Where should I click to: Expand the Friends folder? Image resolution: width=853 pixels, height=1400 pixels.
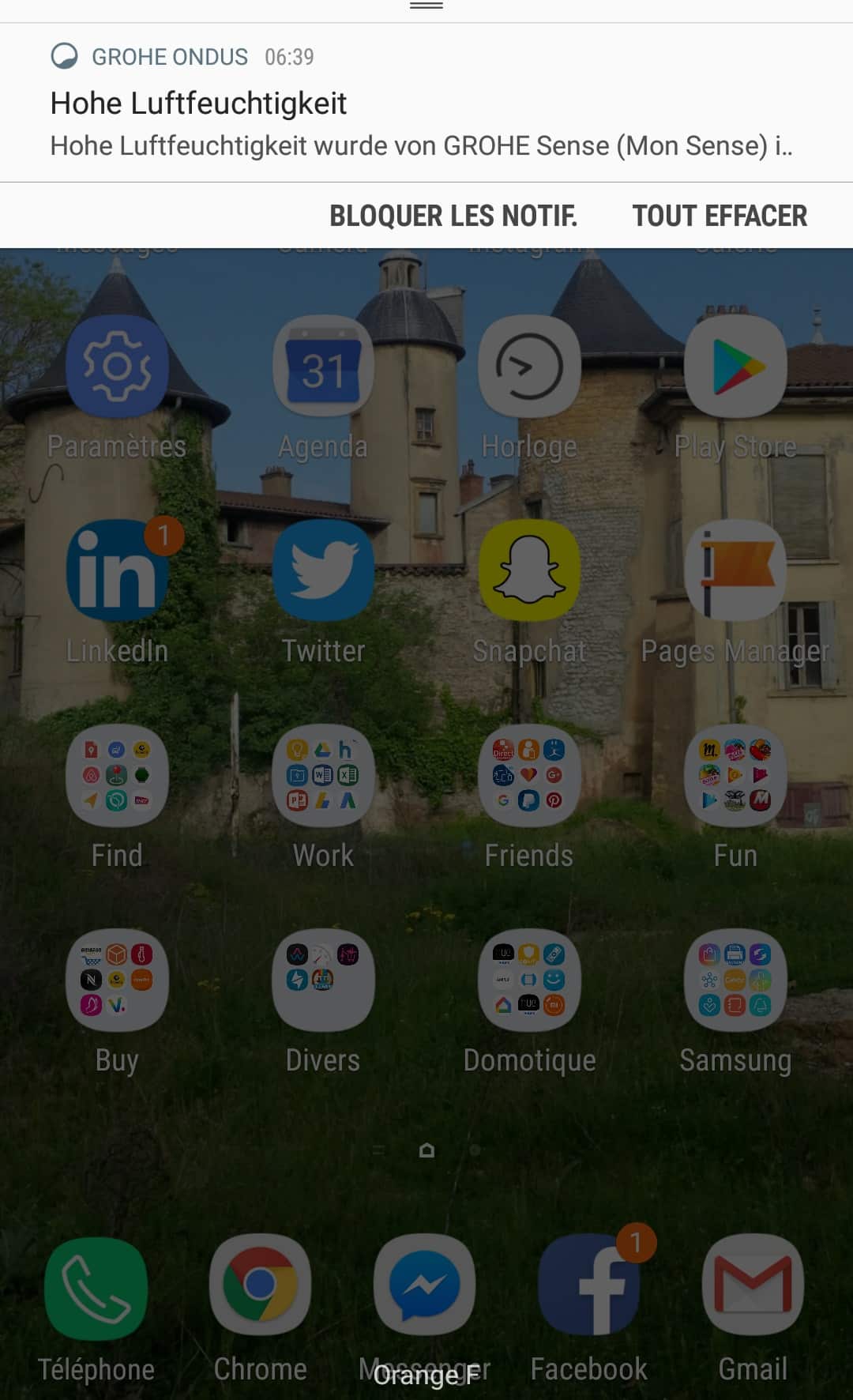click(x=529, y=776)
